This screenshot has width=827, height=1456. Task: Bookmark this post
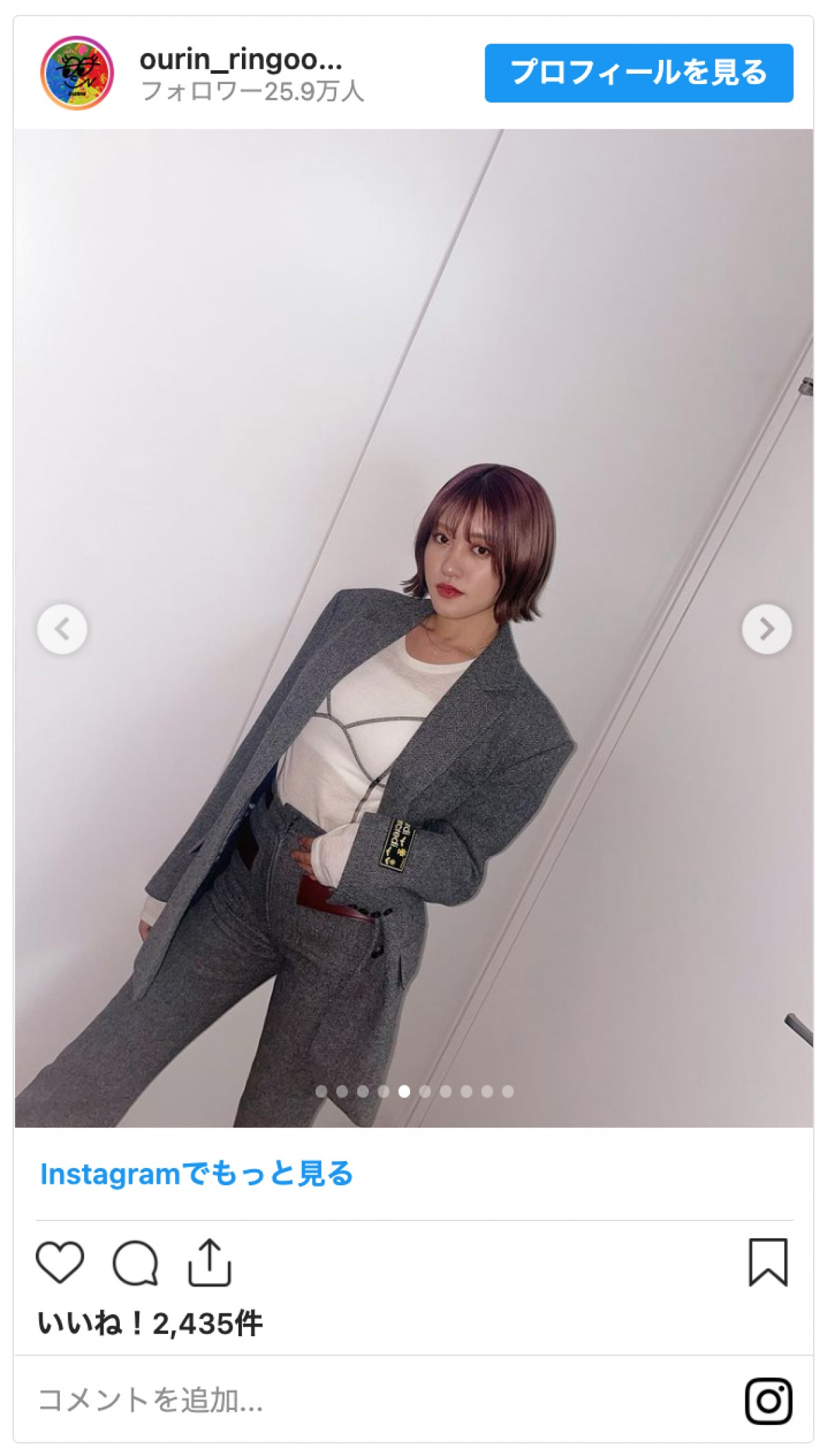click(768, 1262)
